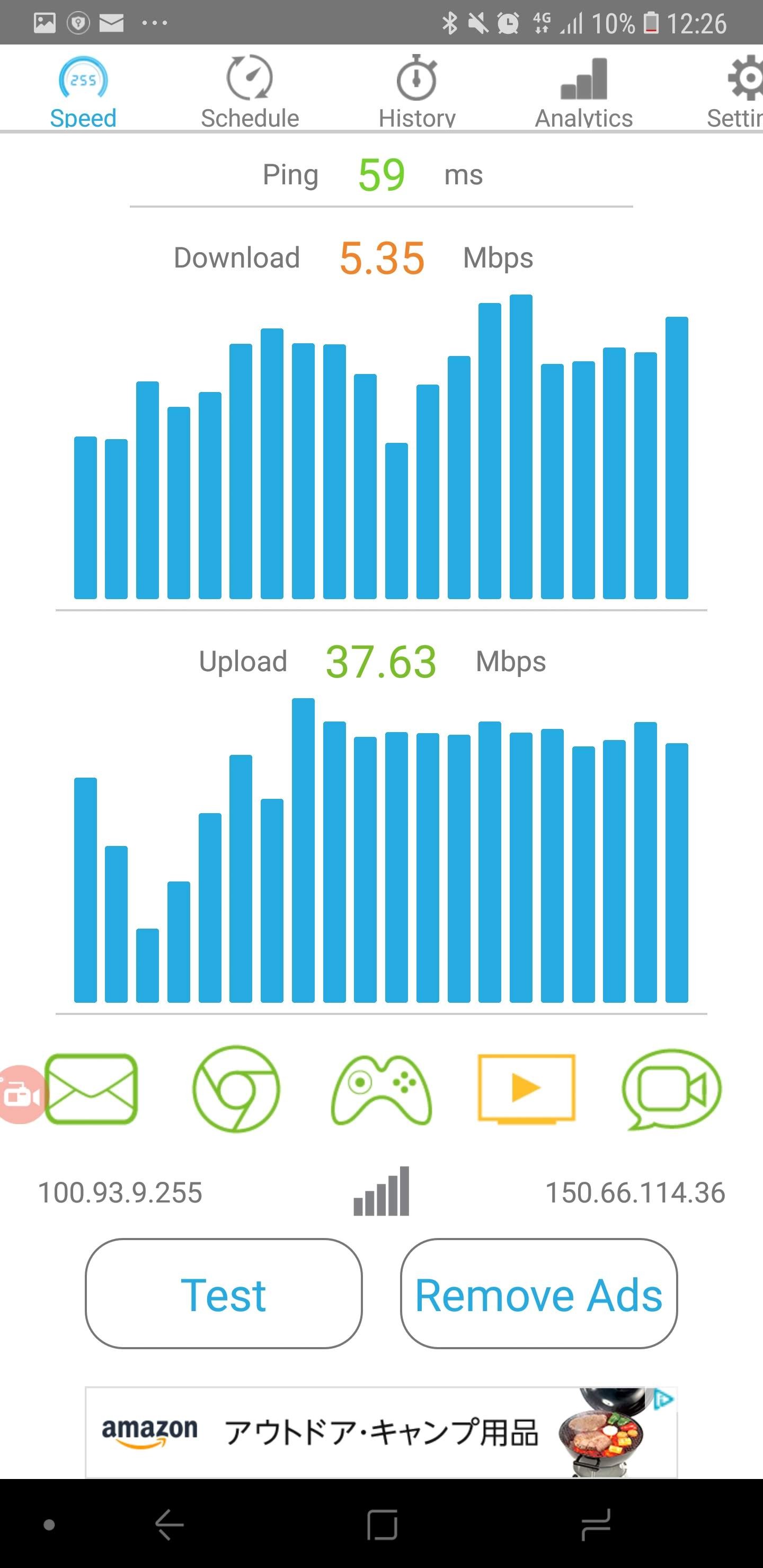The width and height of the screenshot is (763, 1568).
Task: Open the AdChoices info icon
Action: coord(663,1400)
